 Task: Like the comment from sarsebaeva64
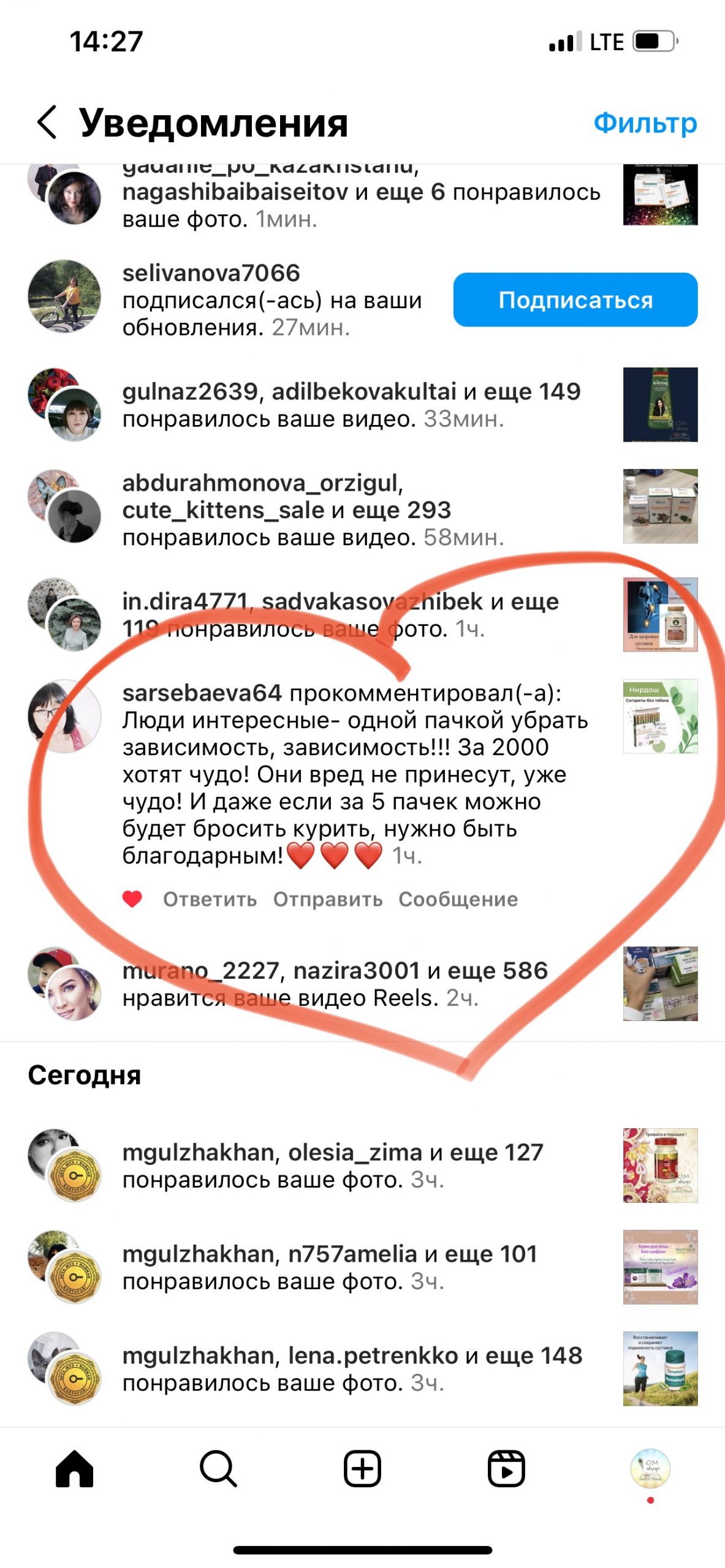(132, 899)
